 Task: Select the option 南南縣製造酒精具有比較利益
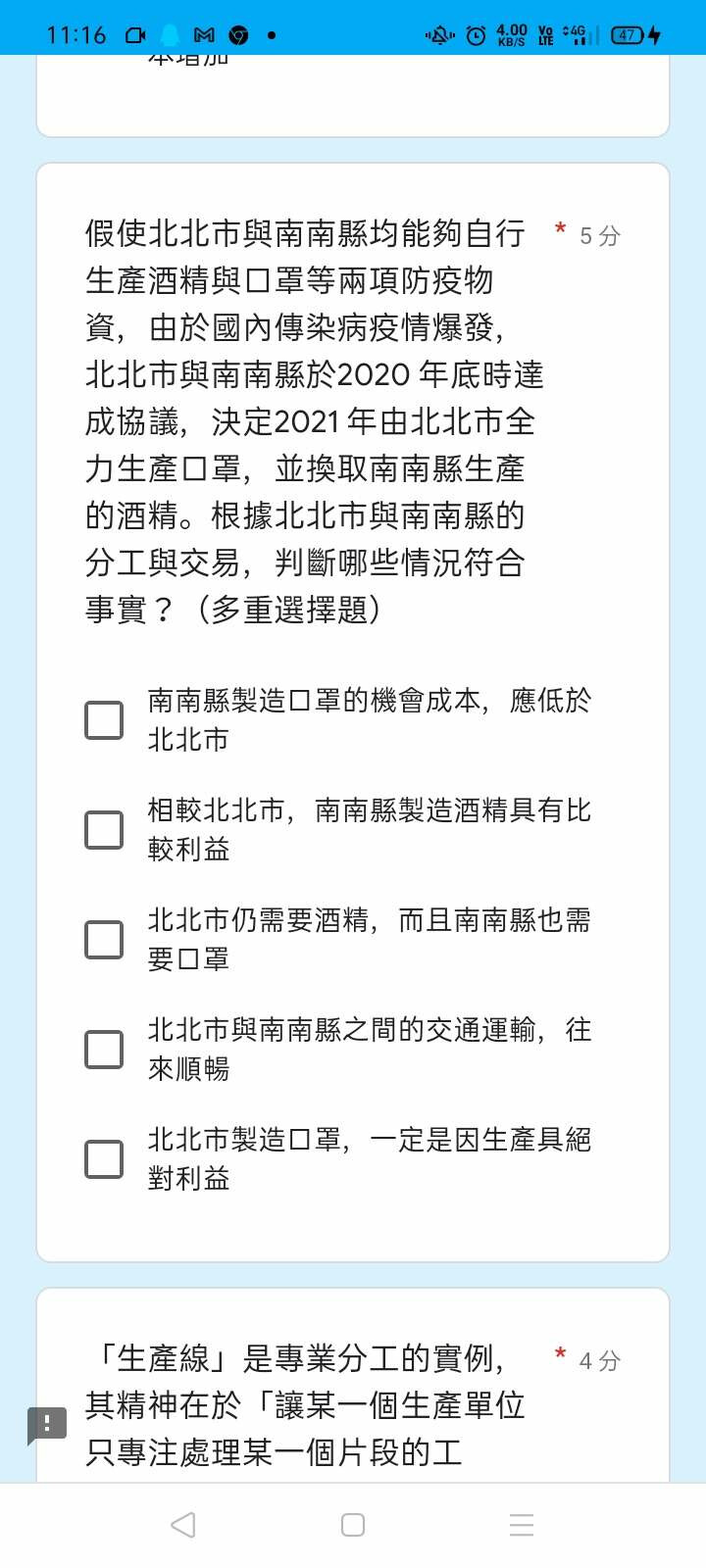pos(104,830)
